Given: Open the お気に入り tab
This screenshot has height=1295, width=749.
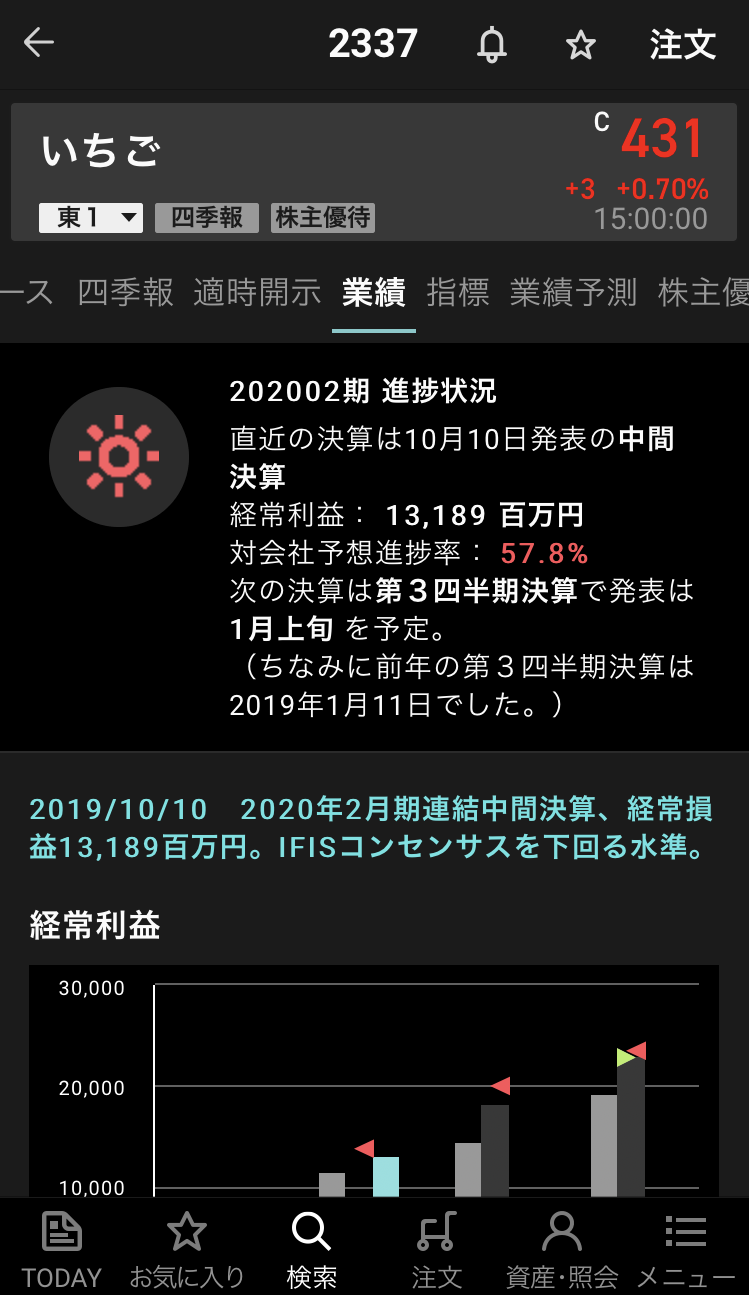Looking at the screenshot, I should pos(187,1248).
